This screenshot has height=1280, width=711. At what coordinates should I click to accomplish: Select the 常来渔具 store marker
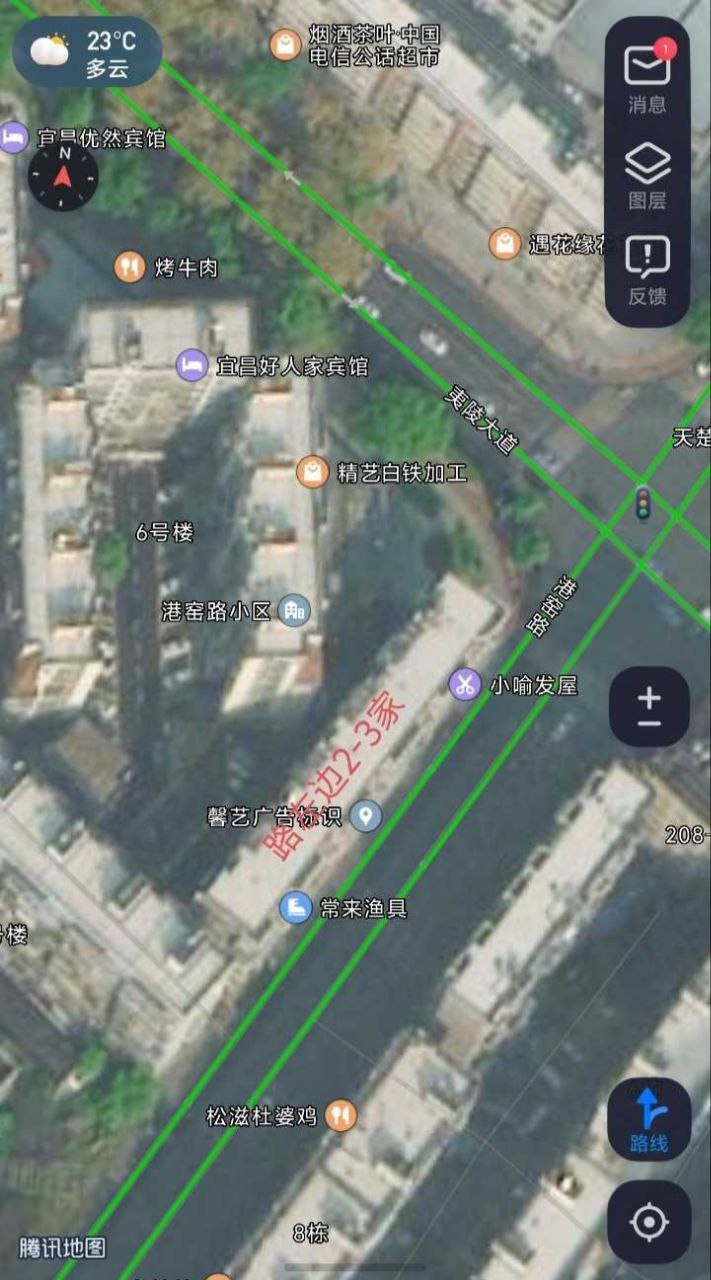pyautogui.click(x=295, y=908)
